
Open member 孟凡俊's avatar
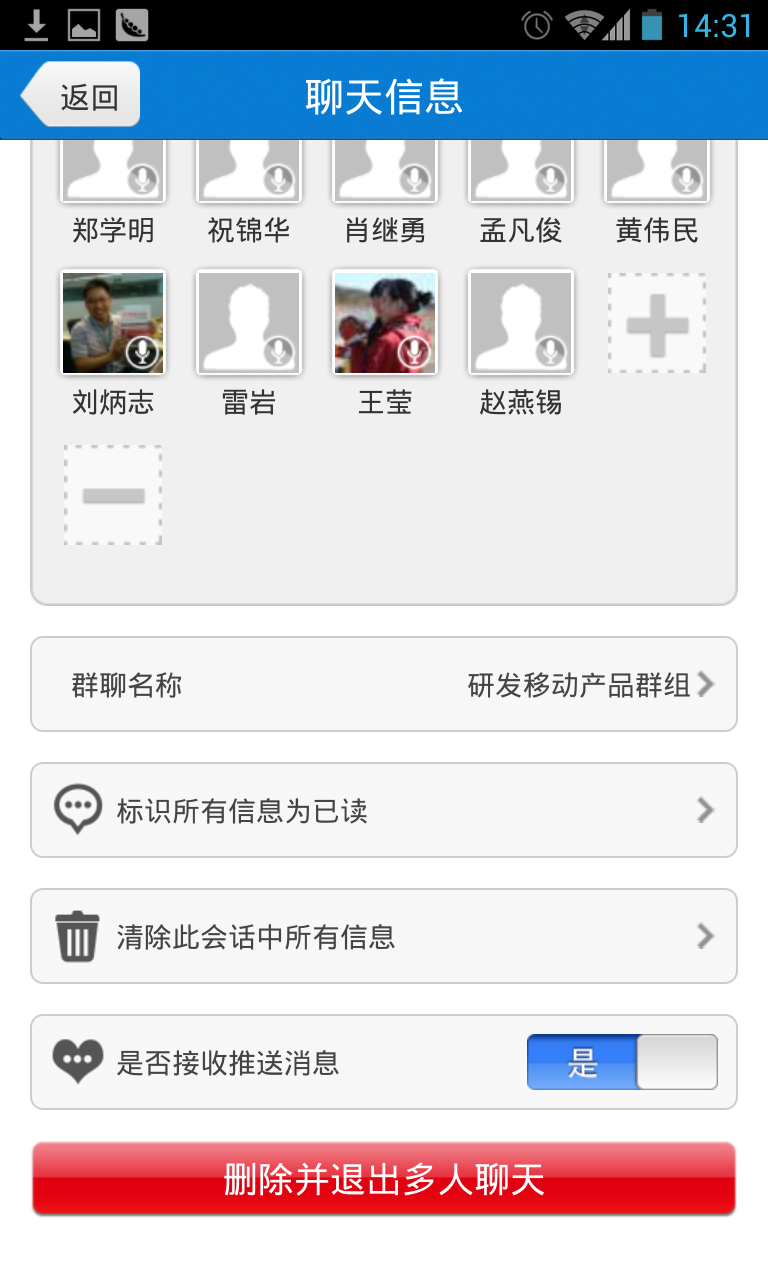[x=521, y=171]
